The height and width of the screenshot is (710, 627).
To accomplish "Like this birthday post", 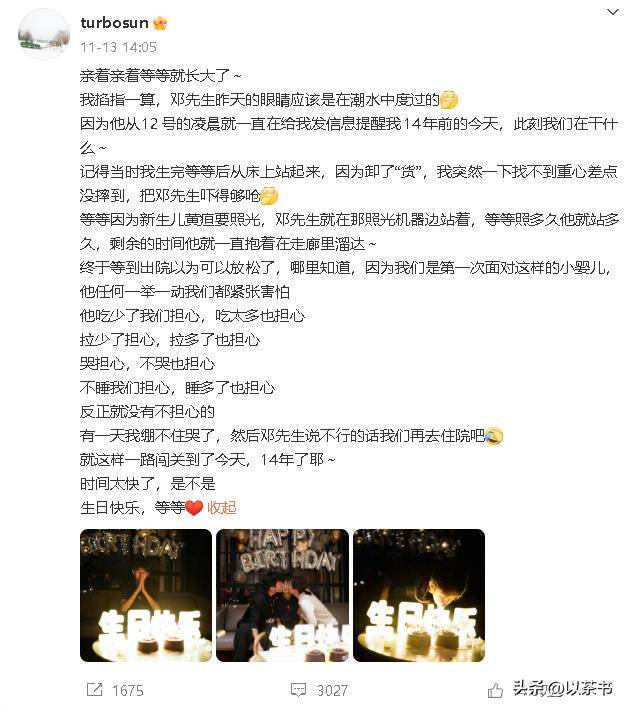I will point(496,690).
